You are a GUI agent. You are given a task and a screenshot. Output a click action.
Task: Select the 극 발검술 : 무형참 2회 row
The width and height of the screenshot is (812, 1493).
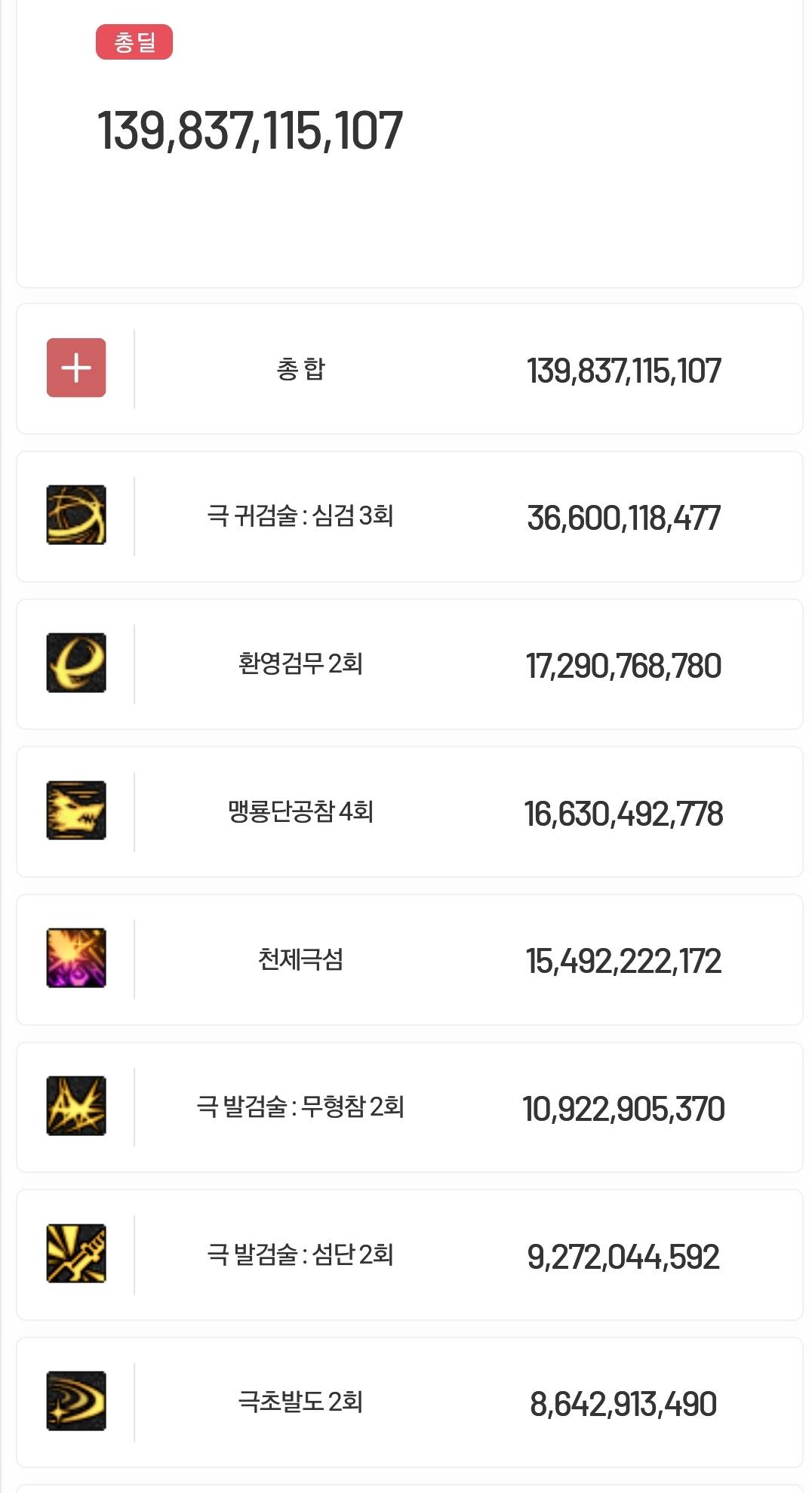point(409,1107)
